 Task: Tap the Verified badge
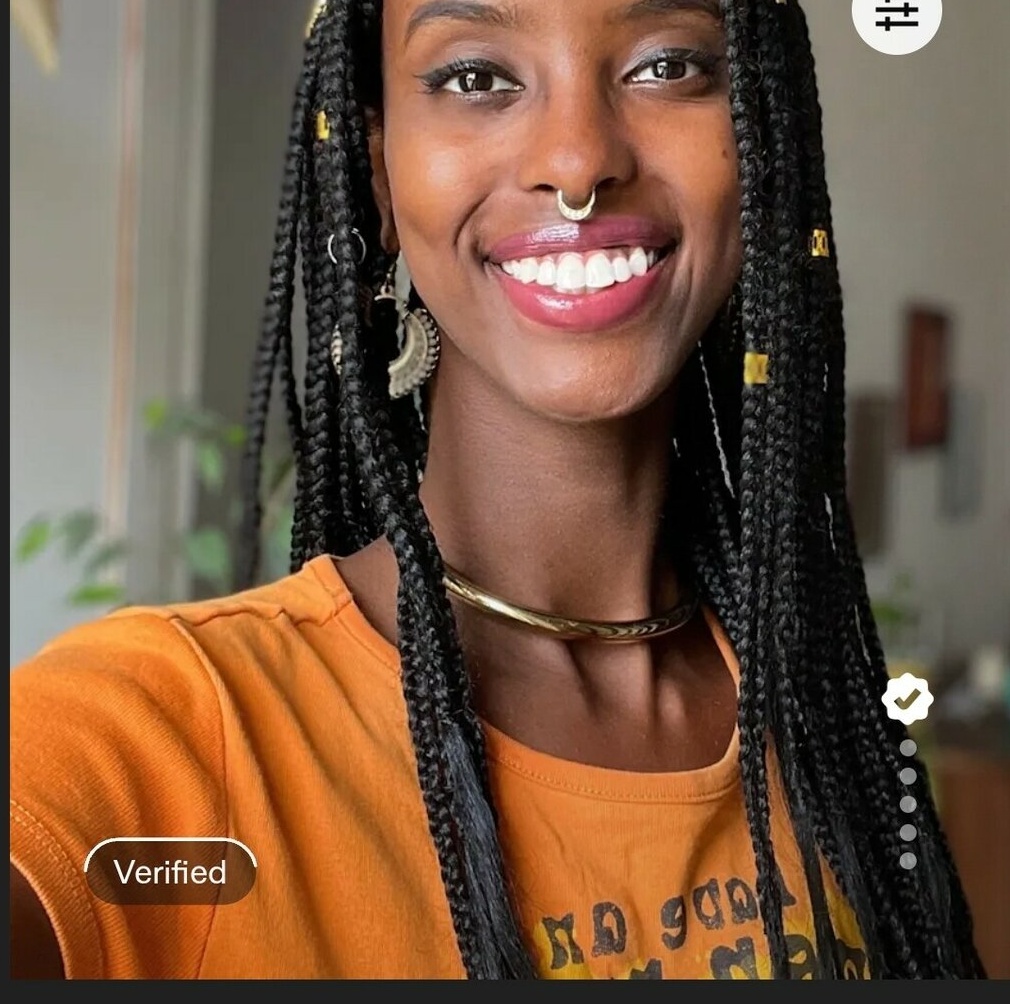coord(170,872)
